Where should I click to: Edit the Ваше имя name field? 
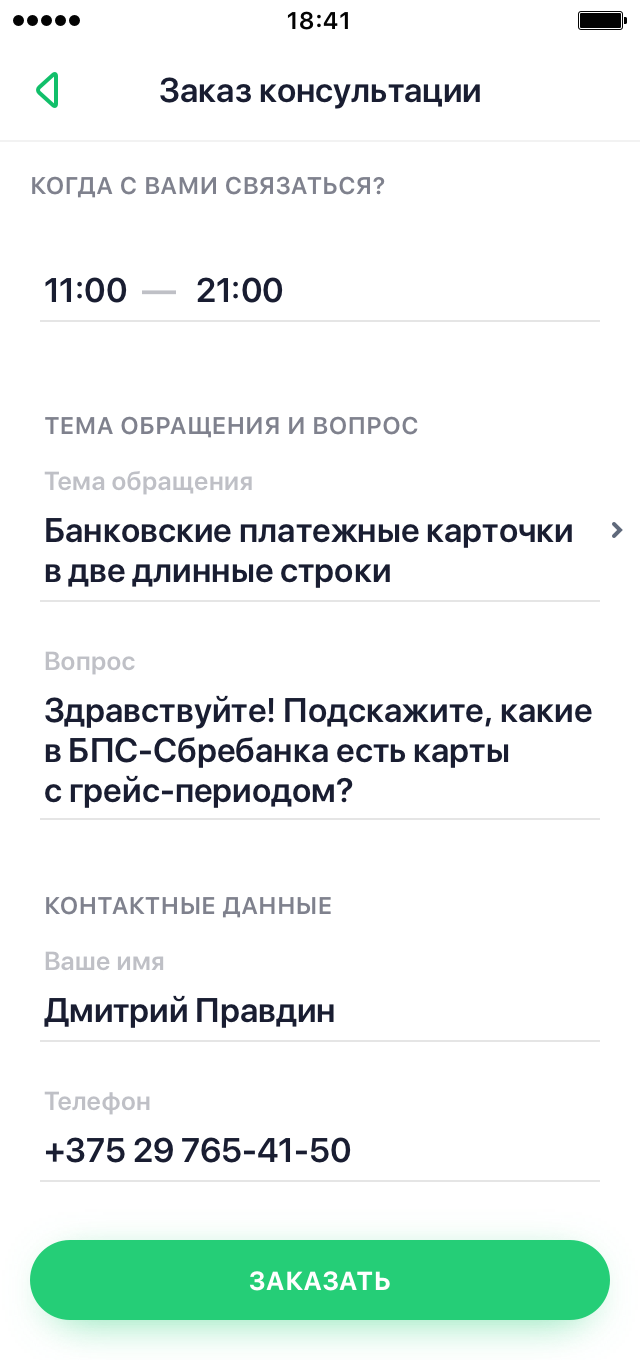(320, 1011)
